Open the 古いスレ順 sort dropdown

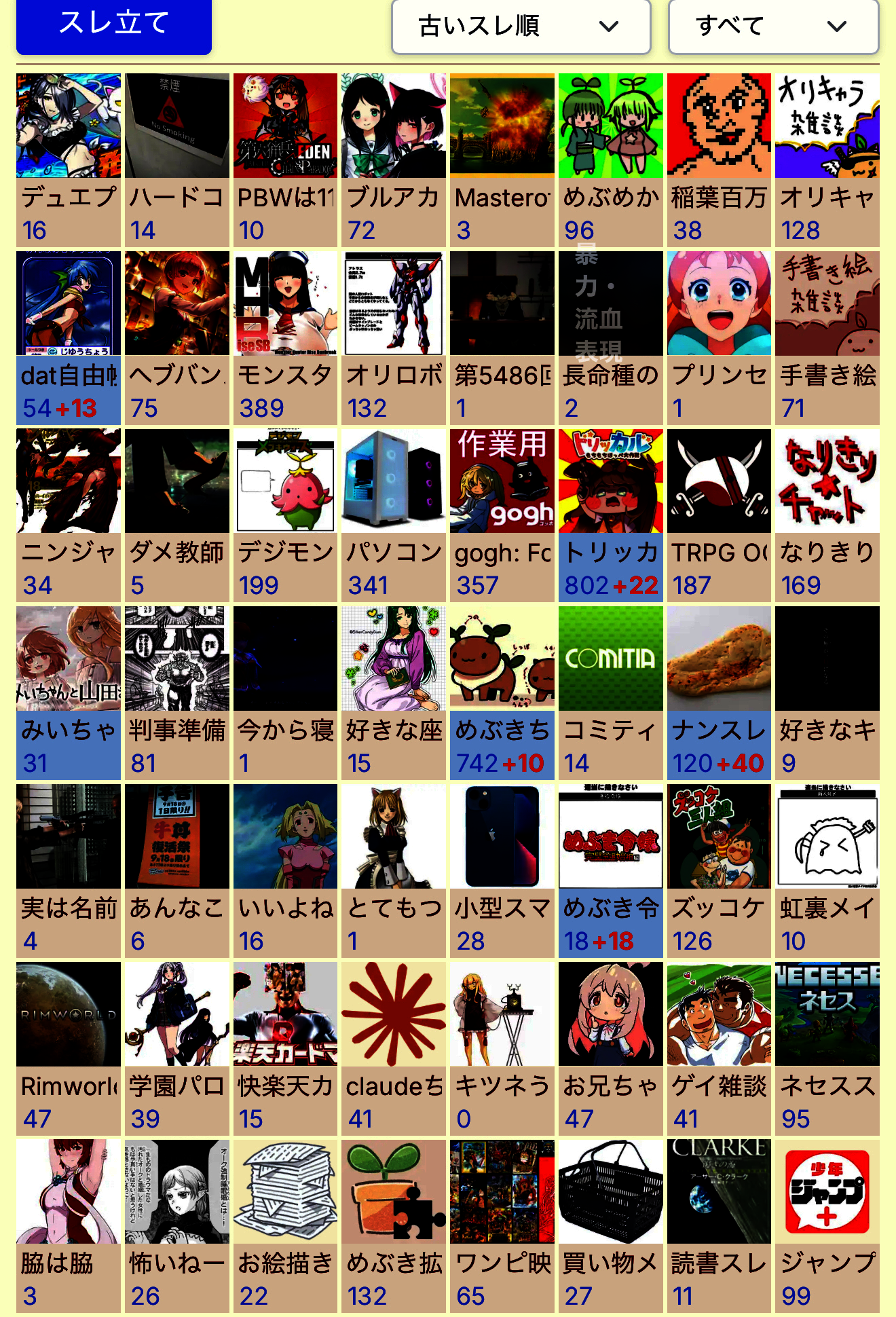point(521,27)
